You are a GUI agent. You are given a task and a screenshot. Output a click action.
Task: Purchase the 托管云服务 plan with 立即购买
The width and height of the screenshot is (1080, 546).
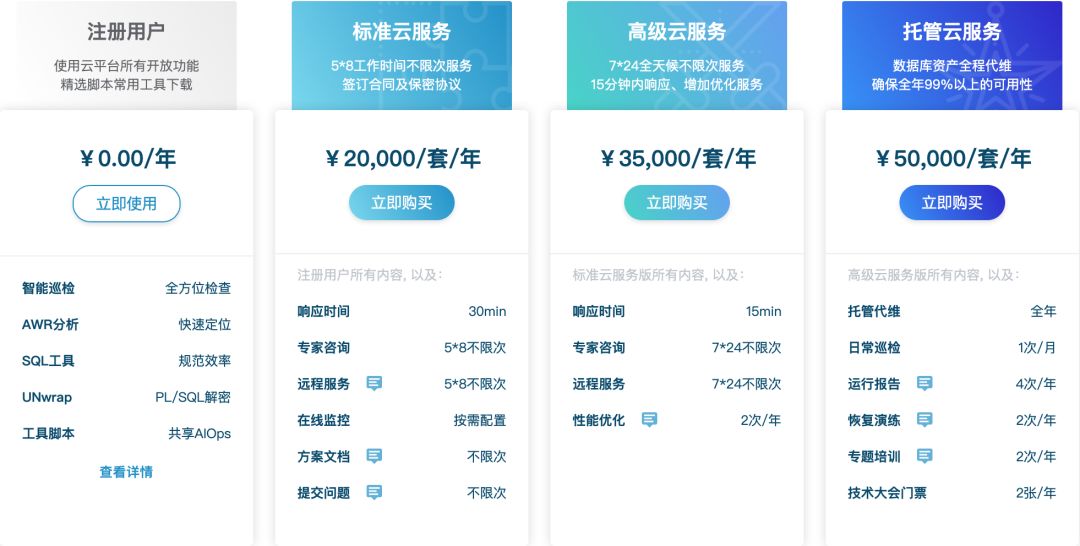[x=951, y=202]
